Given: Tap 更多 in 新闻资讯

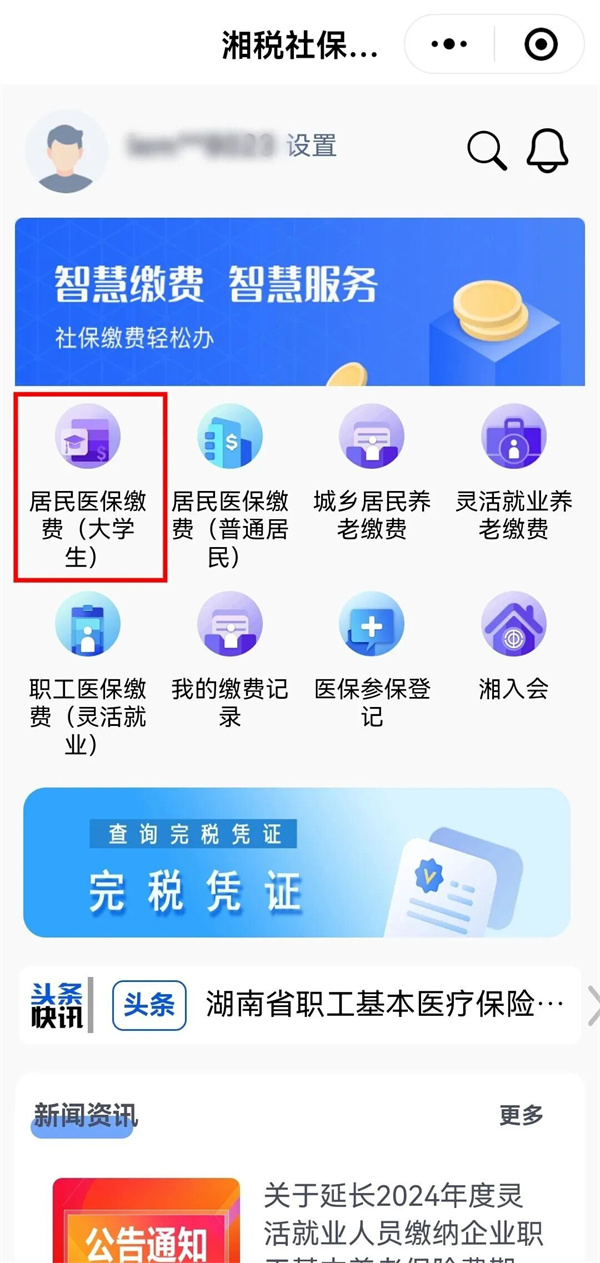Looking at the screenshot, I should (x=521, y=1115).
